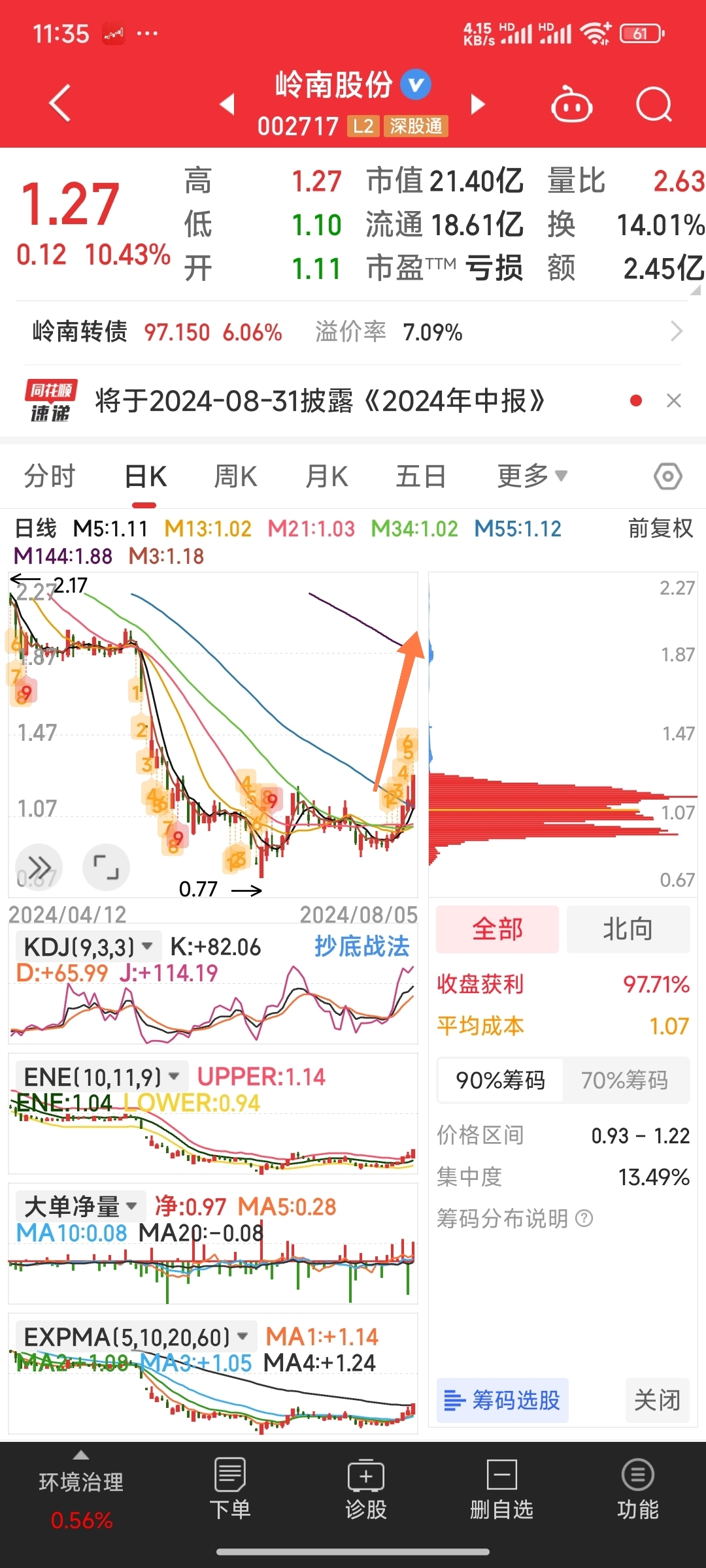Viewport: 706px width, 1568px height.
Task: Open the 更多 period dropdown
Action: pyautogui.click(x=531, y=476)
